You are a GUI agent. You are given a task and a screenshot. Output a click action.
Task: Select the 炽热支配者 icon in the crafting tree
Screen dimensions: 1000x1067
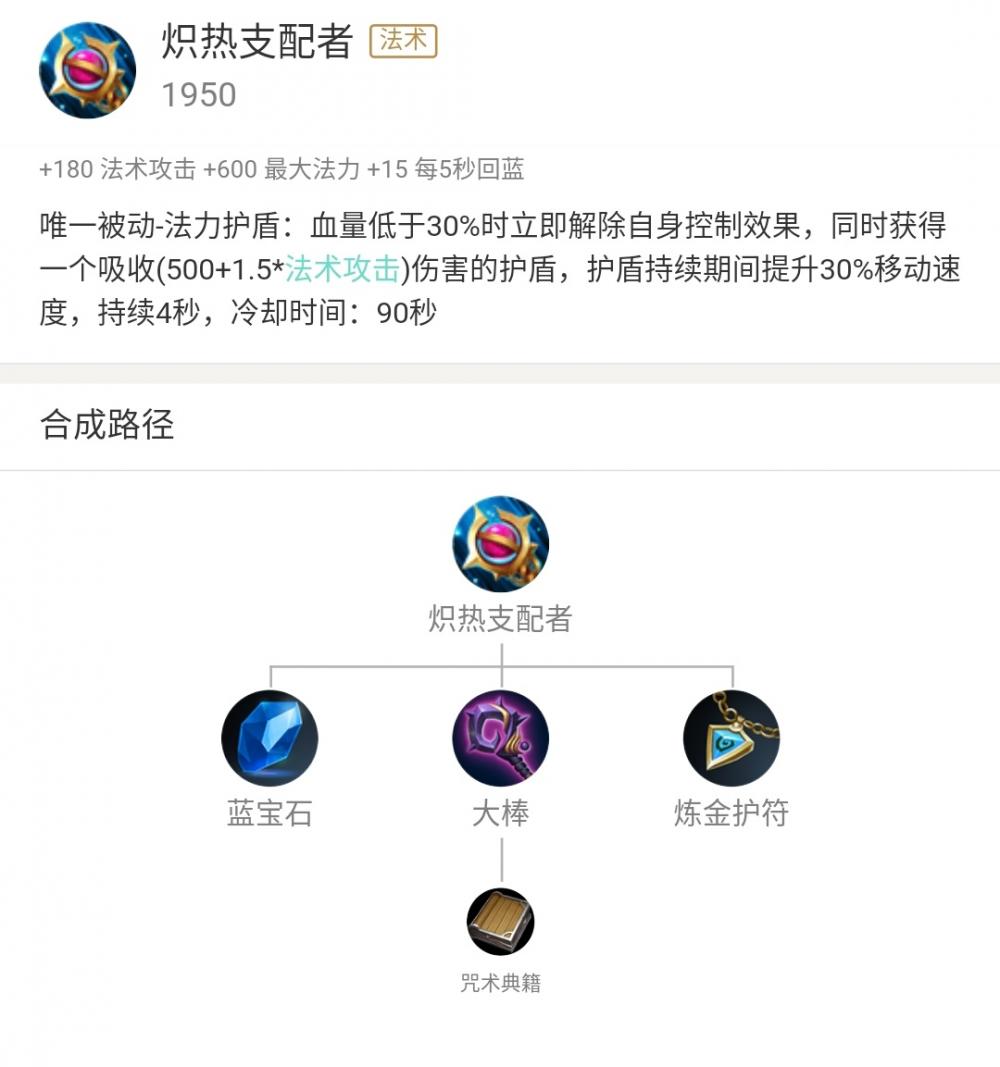[x=499, y=543]
